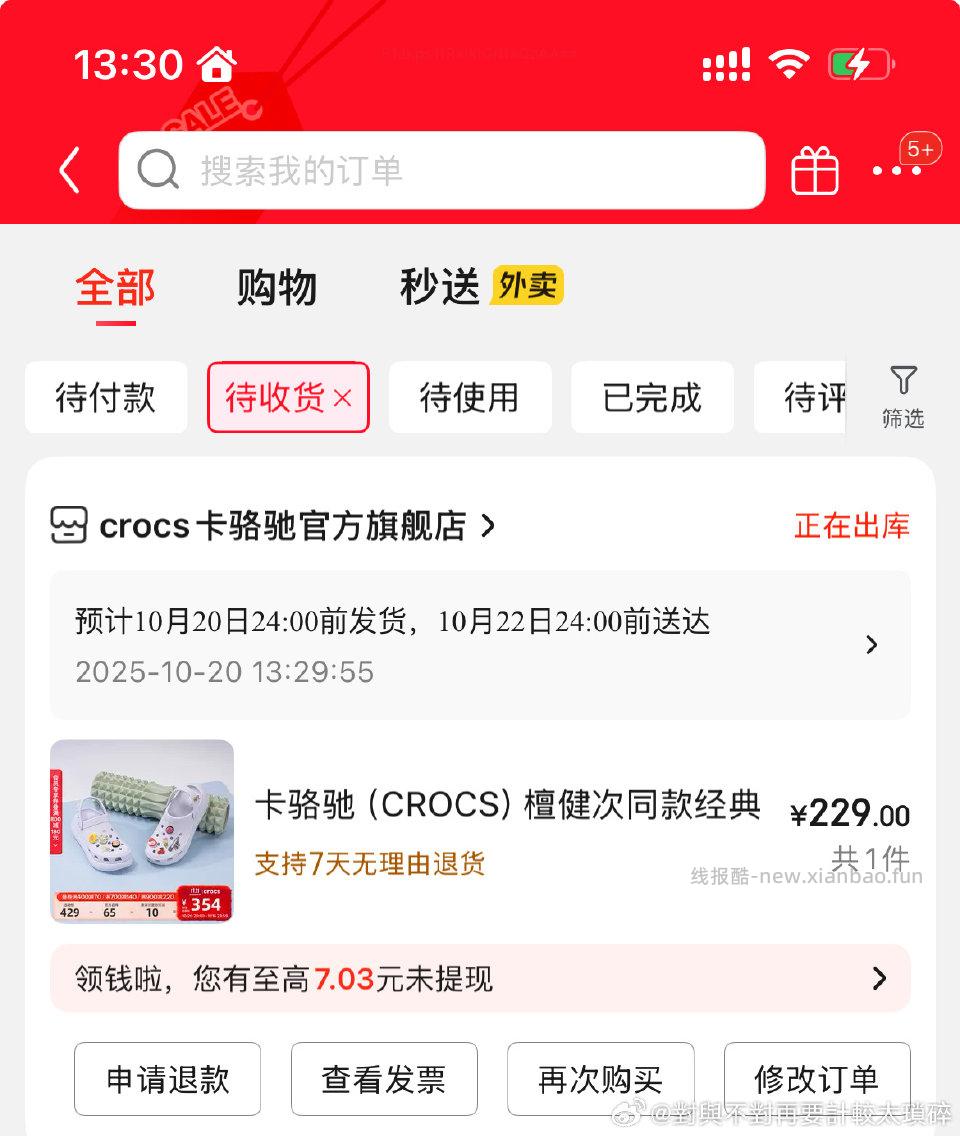
Task: Tap the 外卖 badge beside 秒送
Action: (526, 286)
